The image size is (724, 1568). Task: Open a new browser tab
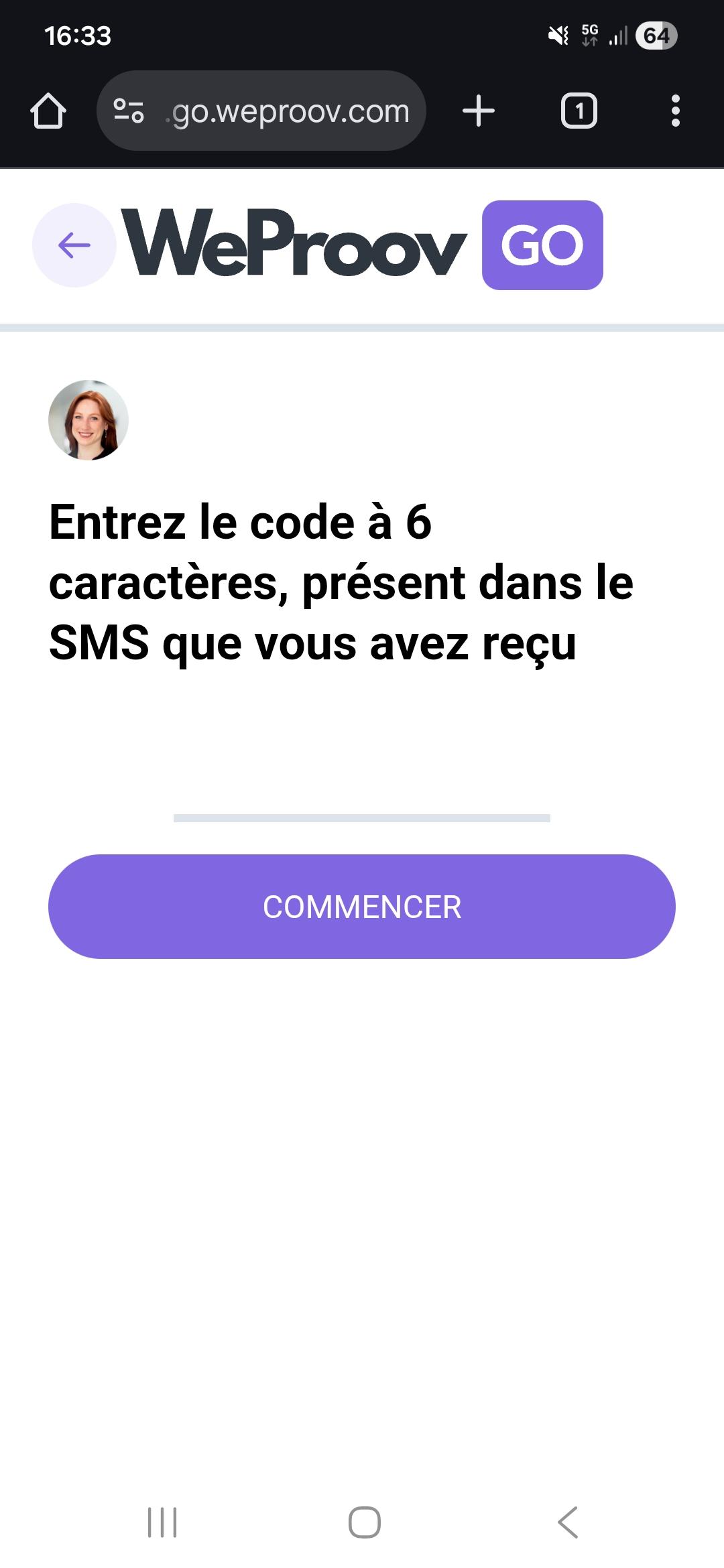479,111
